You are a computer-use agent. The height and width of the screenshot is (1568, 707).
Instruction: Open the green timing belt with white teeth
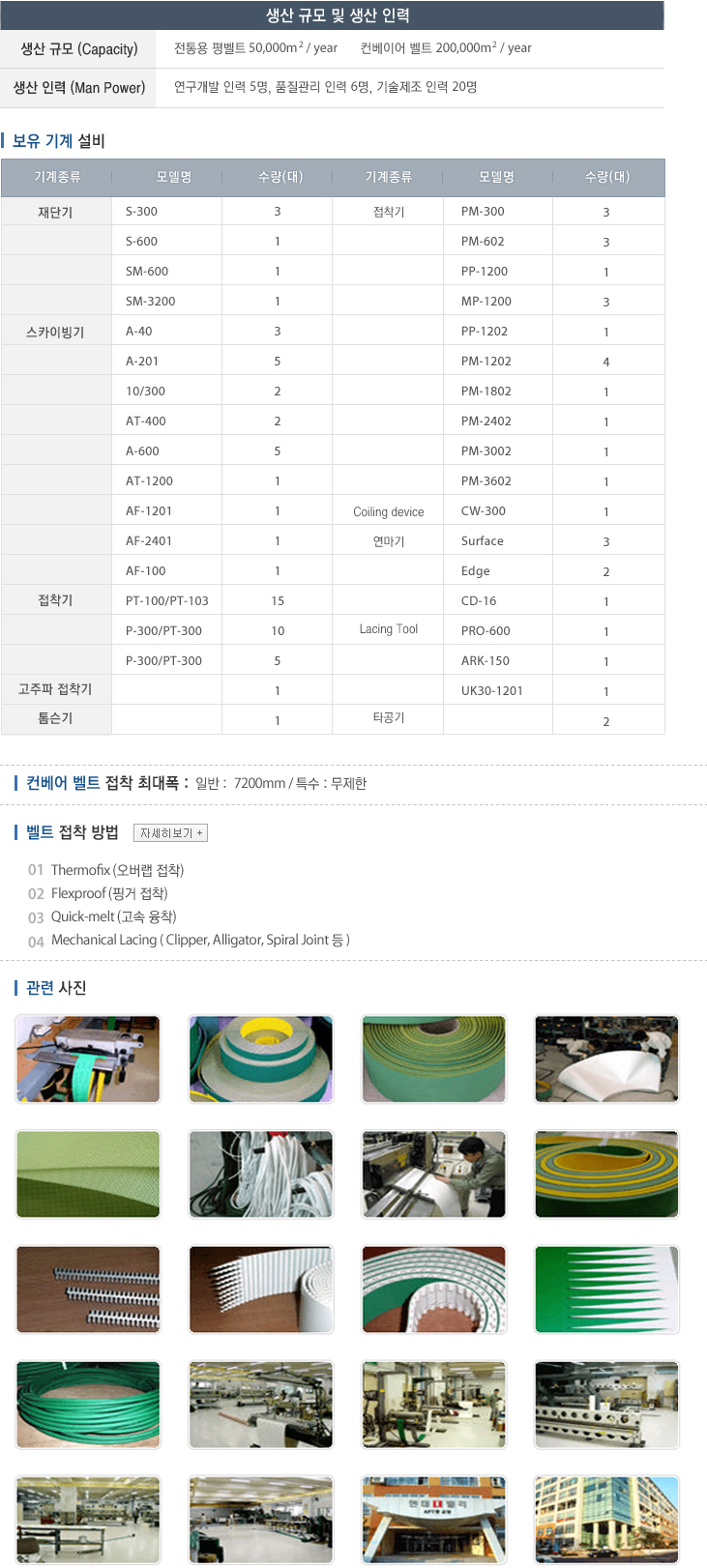tap(434, 1289)
